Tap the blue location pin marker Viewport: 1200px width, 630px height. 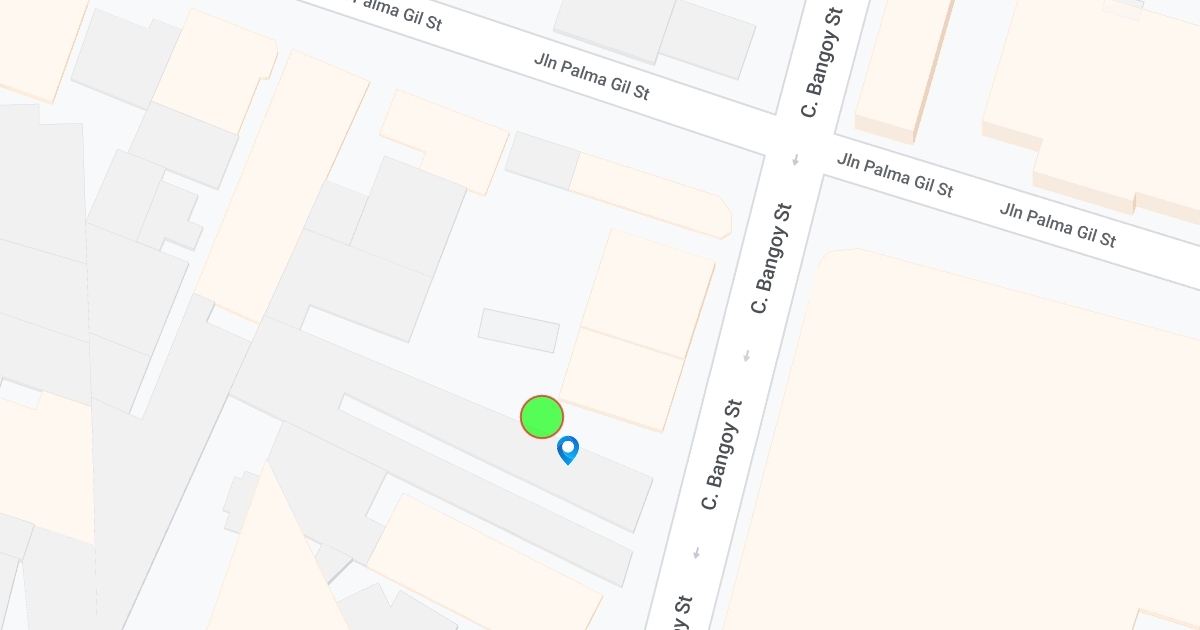(x=568, y=449)
